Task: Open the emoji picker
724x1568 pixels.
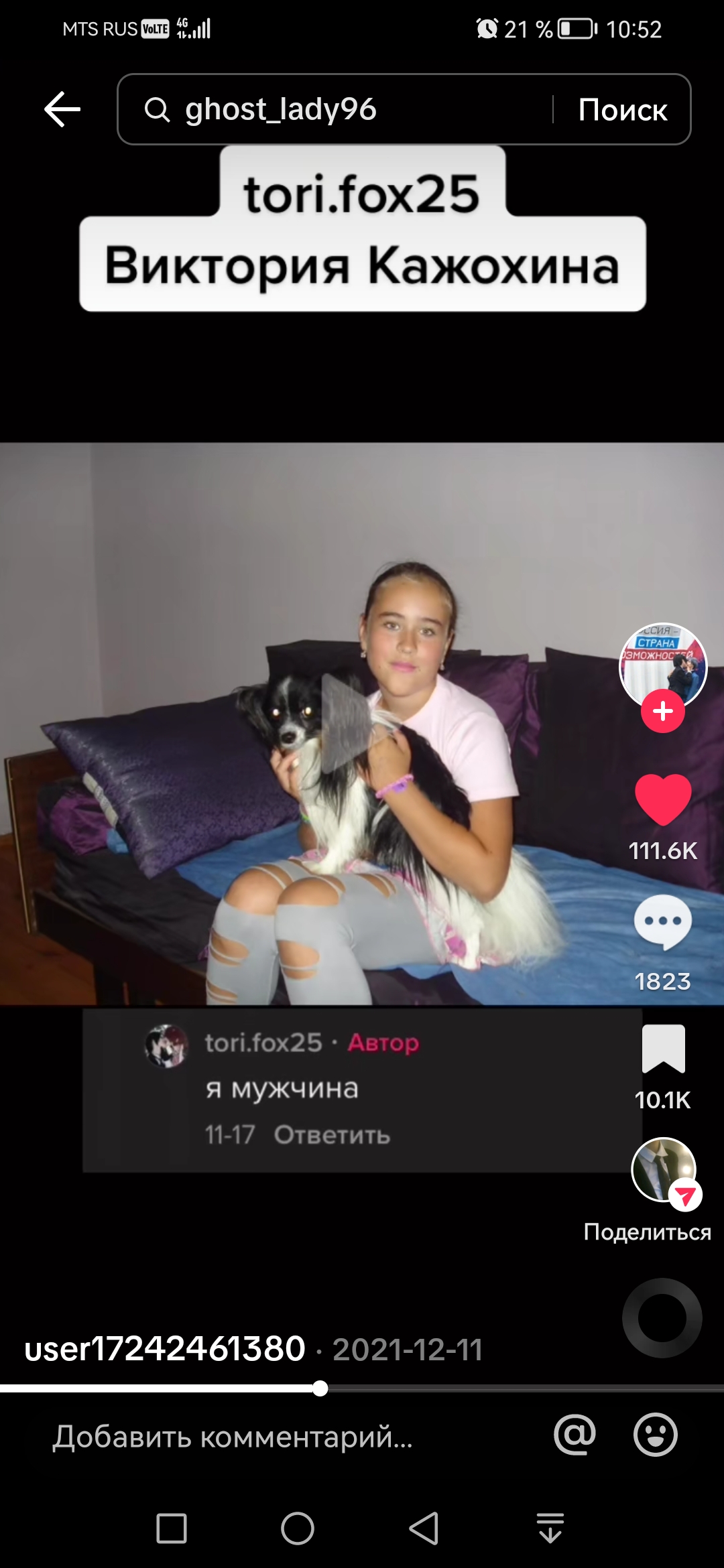Action: pos(655,1435)
